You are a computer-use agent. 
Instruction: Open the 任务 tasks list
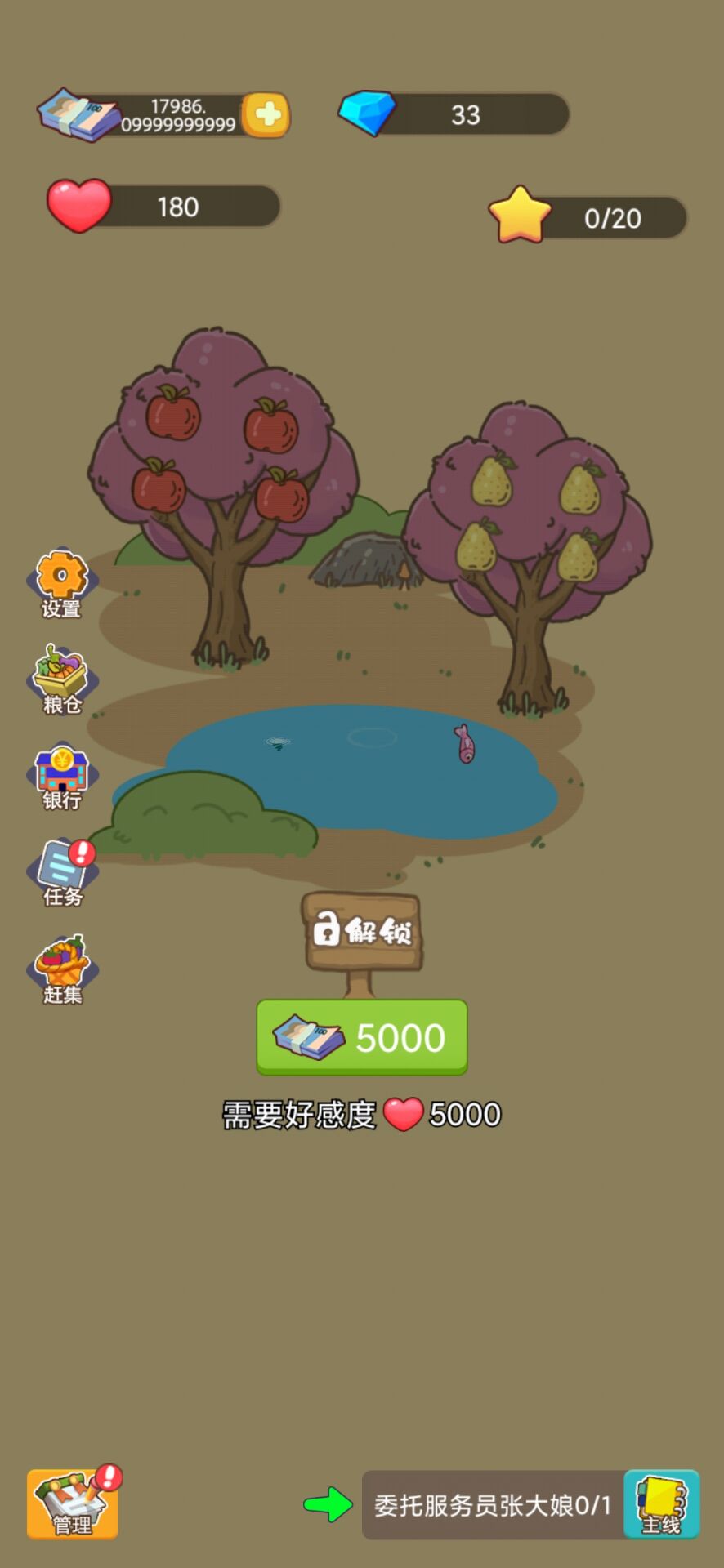[x=62, y=872]
